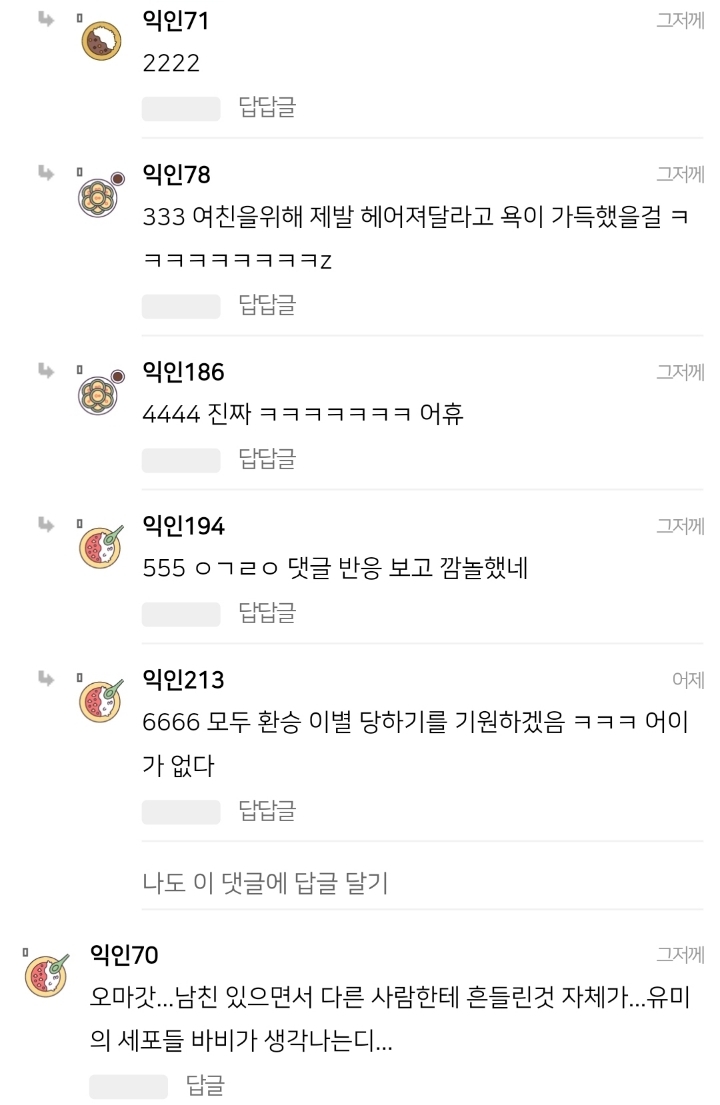The width and height of the screenshot is (720, 1105).
Task: Tap the 어제 timestamp on 익인213's comment
Action: tap(690, 678)
